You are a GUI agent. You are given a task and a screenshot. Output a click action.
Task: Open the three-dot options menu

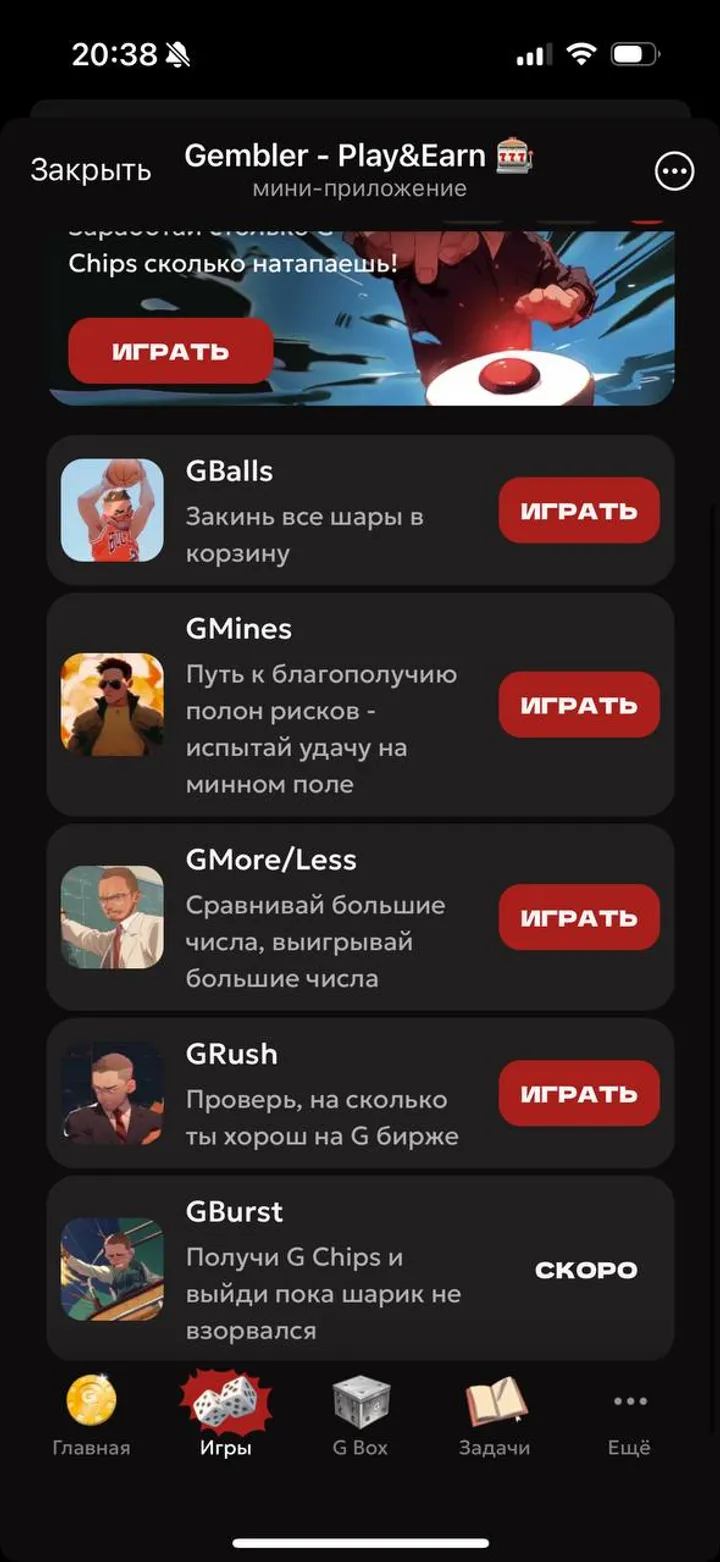pos(674,171)
